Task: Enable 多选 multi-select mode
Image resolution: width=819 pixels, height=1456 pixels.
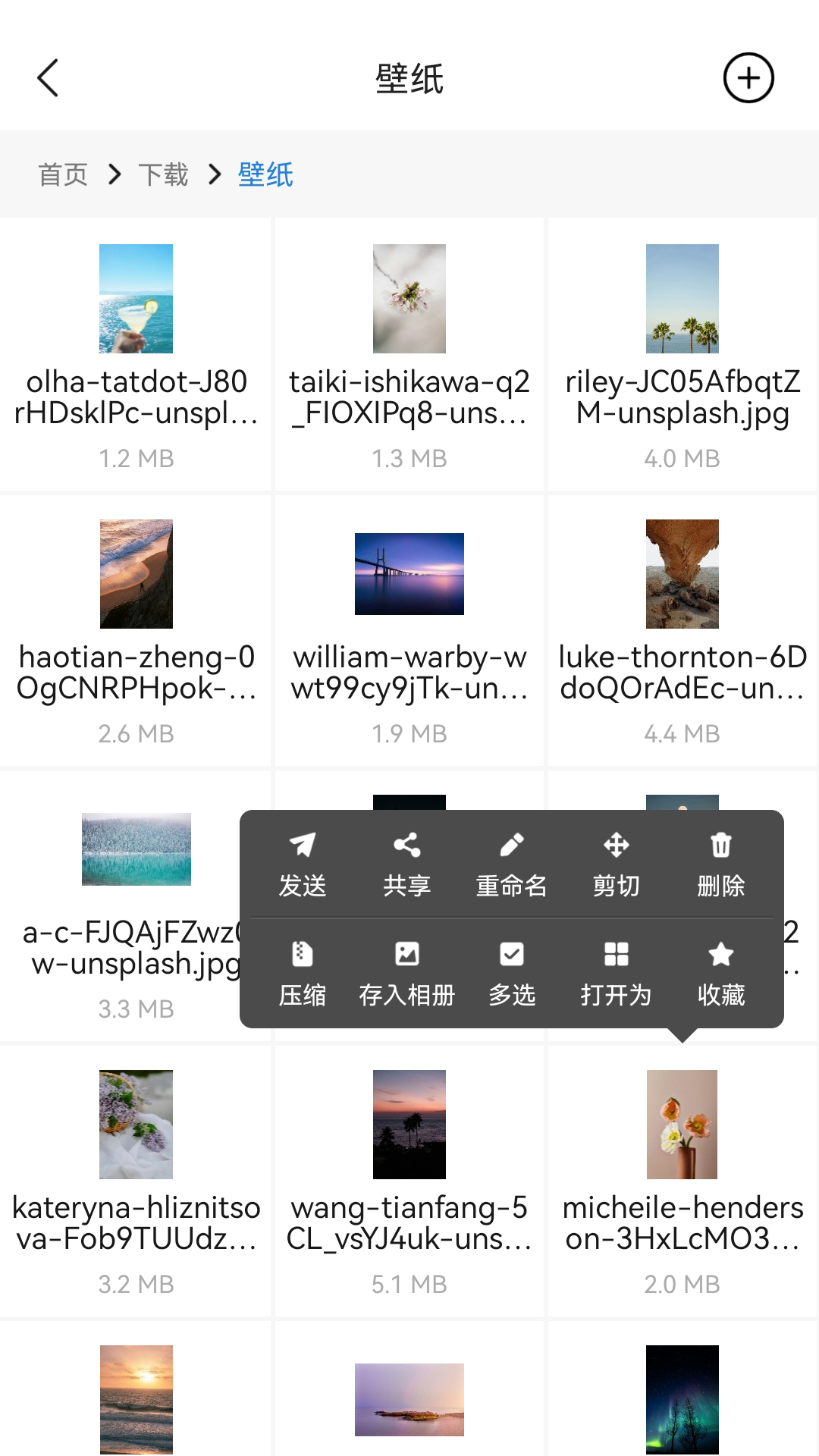Action: 511,974
